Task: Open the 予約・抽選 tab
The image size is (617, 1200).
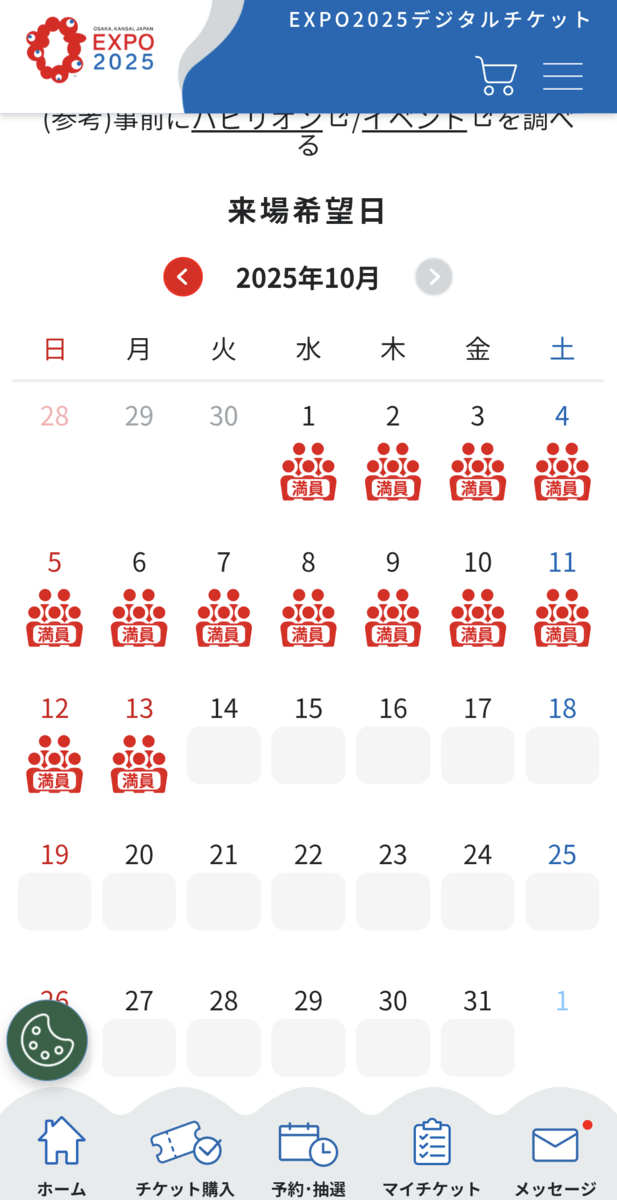Action: tap(308, 1158)
